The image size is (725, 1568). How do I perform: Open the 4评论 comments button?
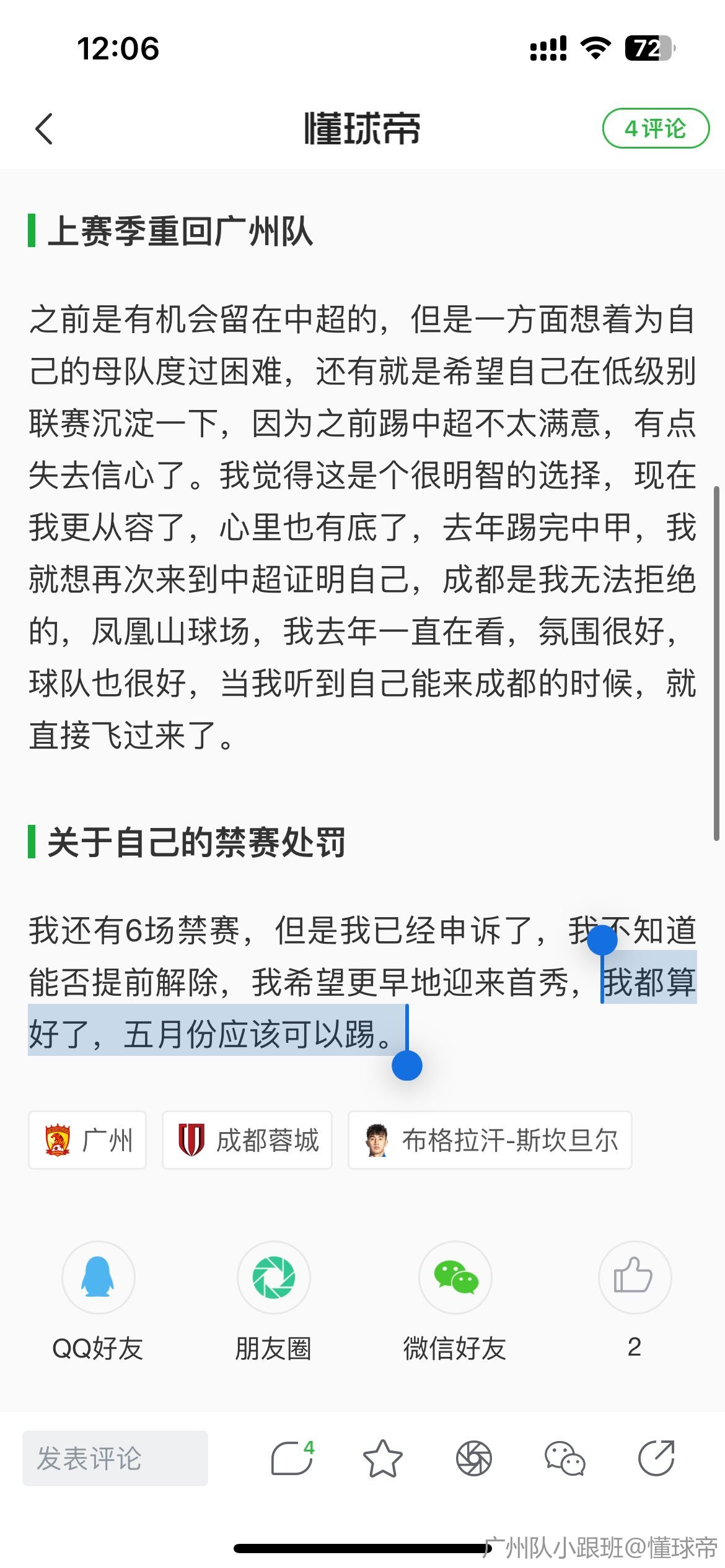tap(655, 128)
